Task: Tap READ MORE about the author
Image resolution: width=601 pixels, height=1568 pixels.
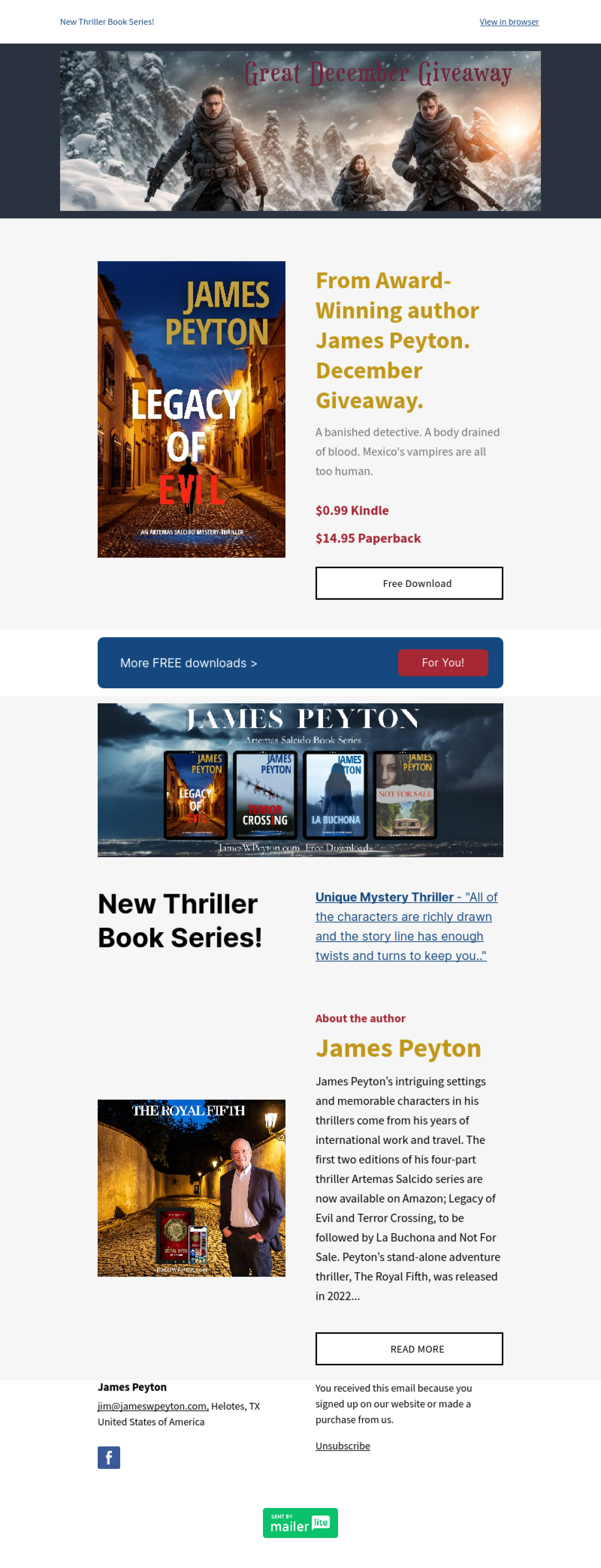Action: pyautogui.click(x=408, y=1349)
